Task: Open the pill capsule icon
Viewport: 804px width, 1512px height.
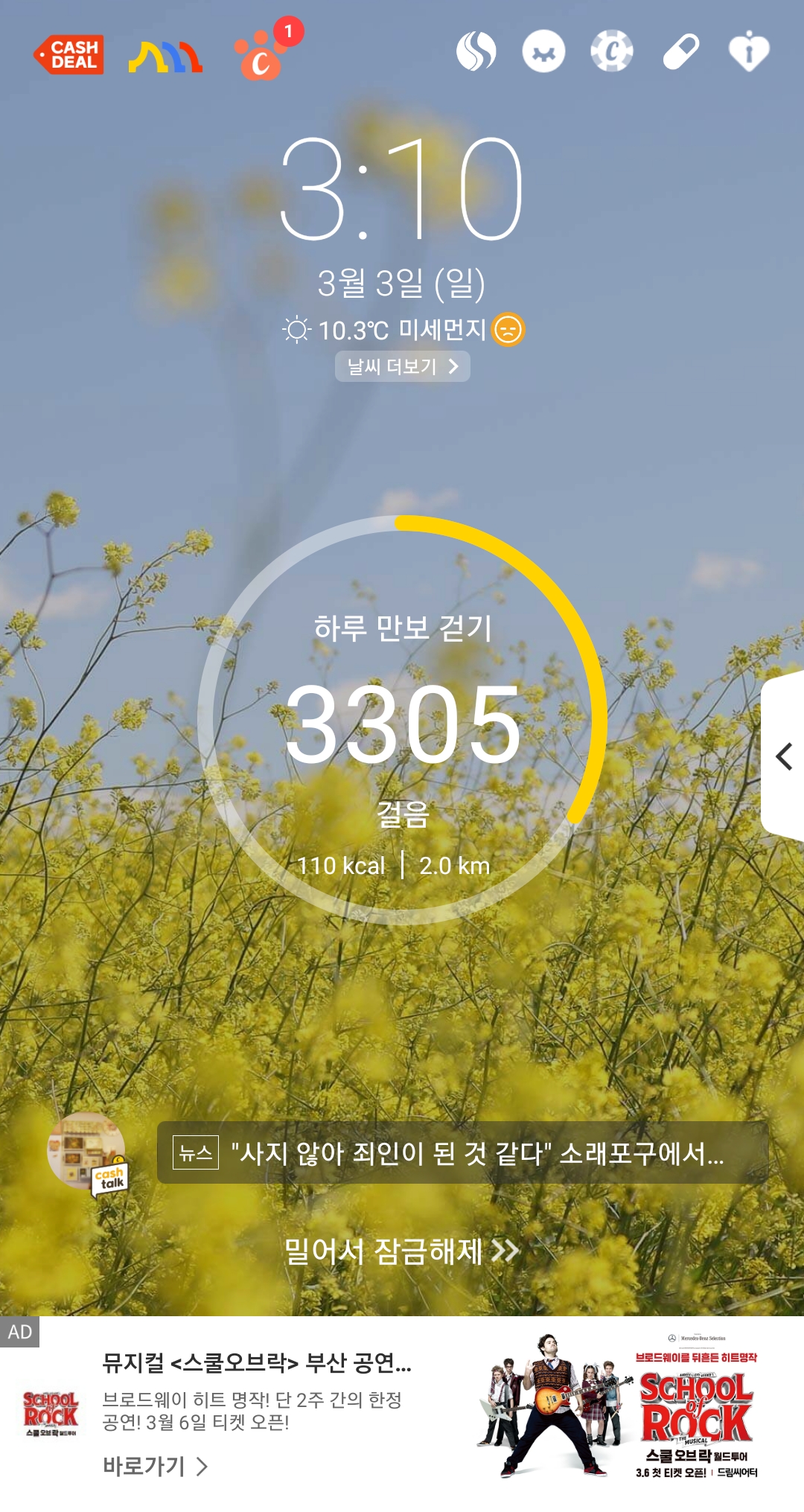Action: pos(680,51)
